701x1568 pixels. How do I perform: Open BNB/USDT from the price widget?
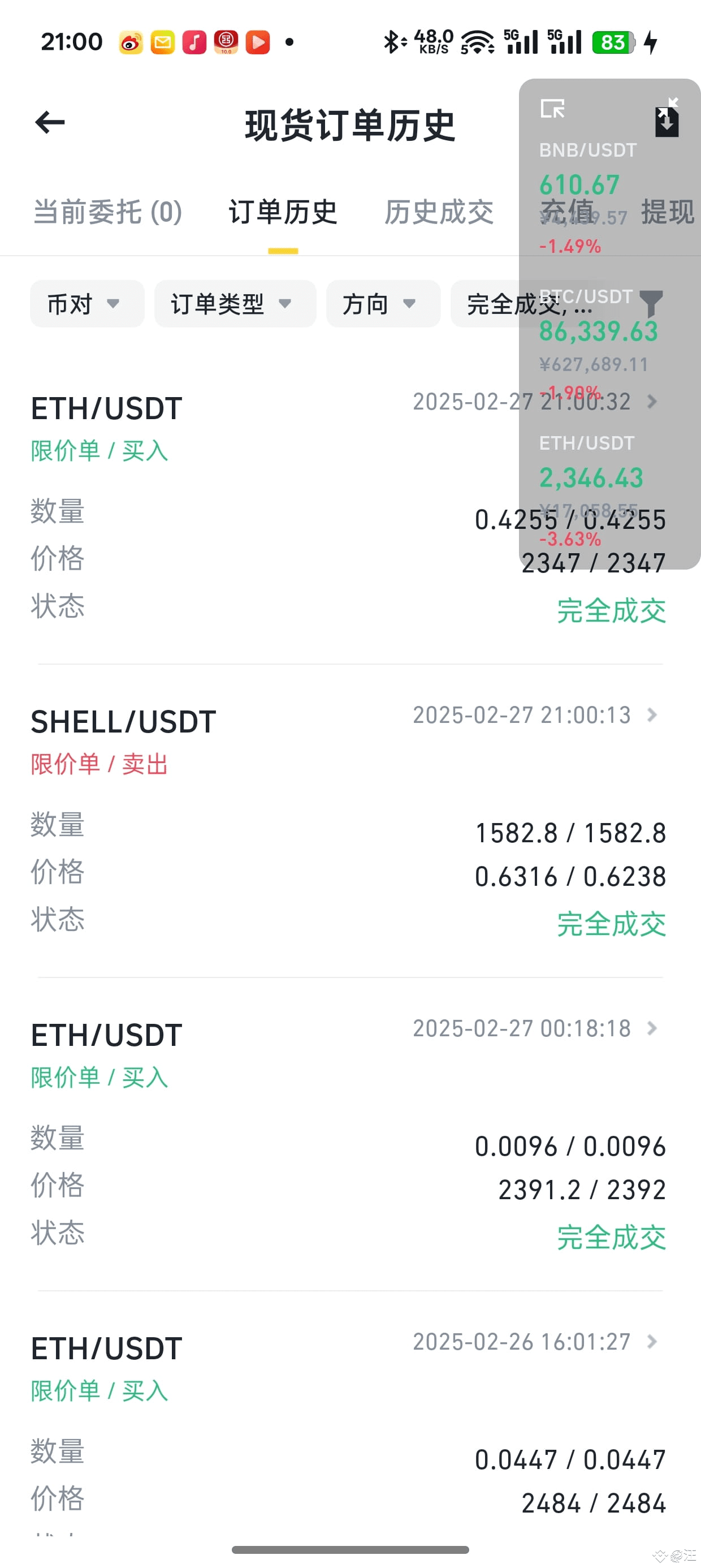point(587,170)
